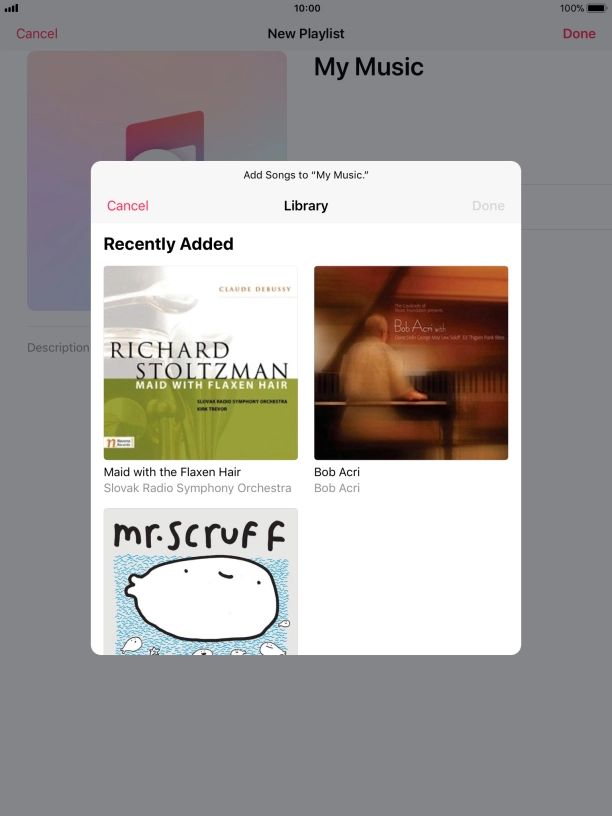Open Maid with the Flaxen Hair album
This screenshot has height=816, width=612.
coord(200,363)
